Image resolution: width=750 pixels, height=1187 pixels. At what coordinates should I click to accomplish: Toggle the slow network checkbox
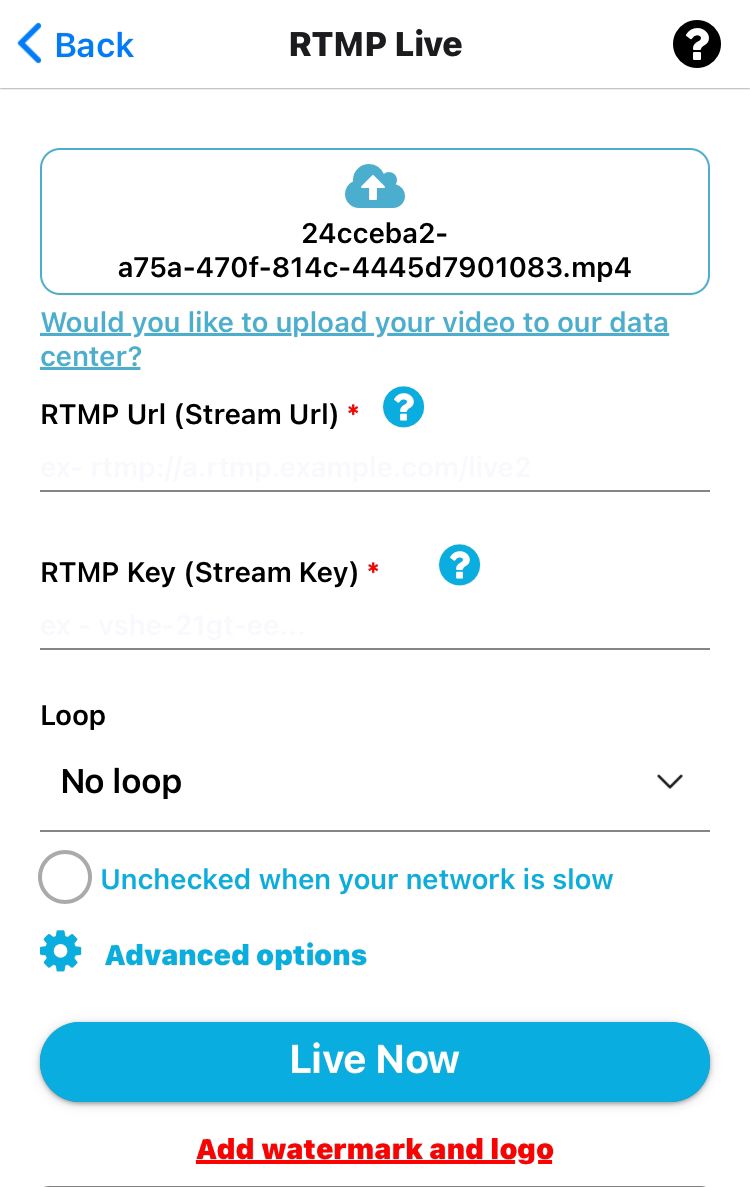pyautogui.click(x=65, y=878)
